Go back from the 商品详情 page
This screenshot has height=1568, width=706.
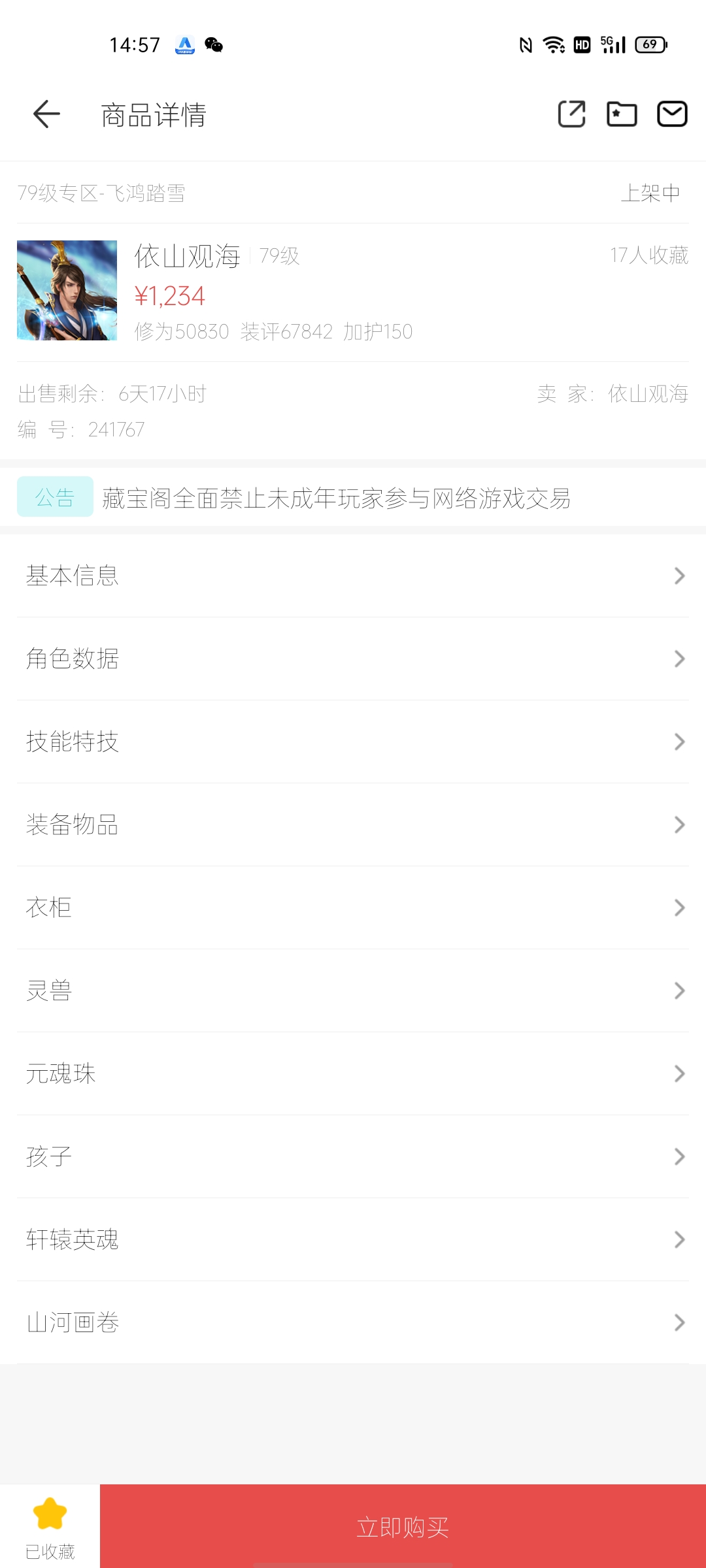(46, 114)
